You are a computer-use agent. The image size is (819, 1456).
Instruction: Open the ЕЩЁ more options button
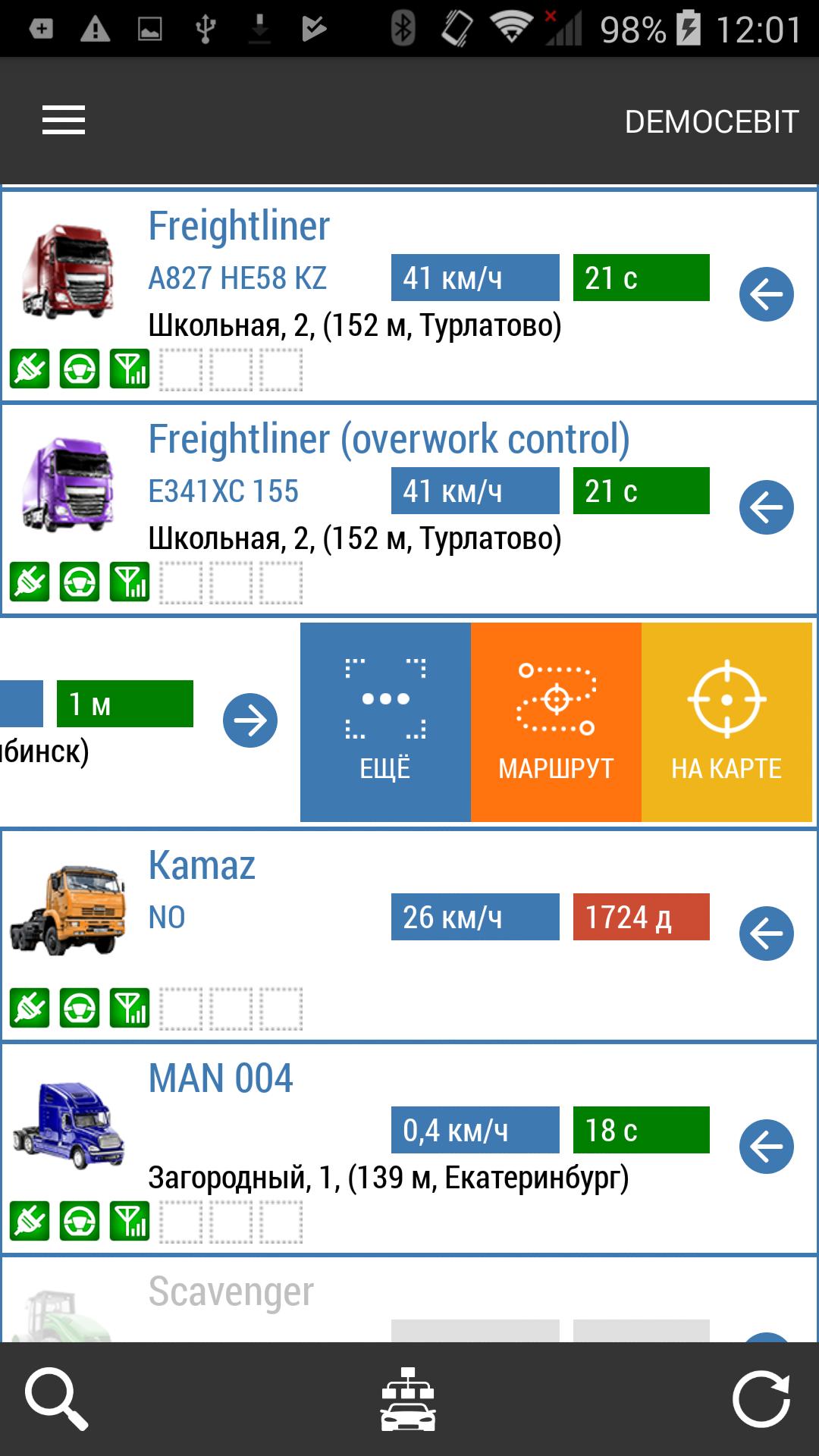pyautogui.click(x=385, y=722)
